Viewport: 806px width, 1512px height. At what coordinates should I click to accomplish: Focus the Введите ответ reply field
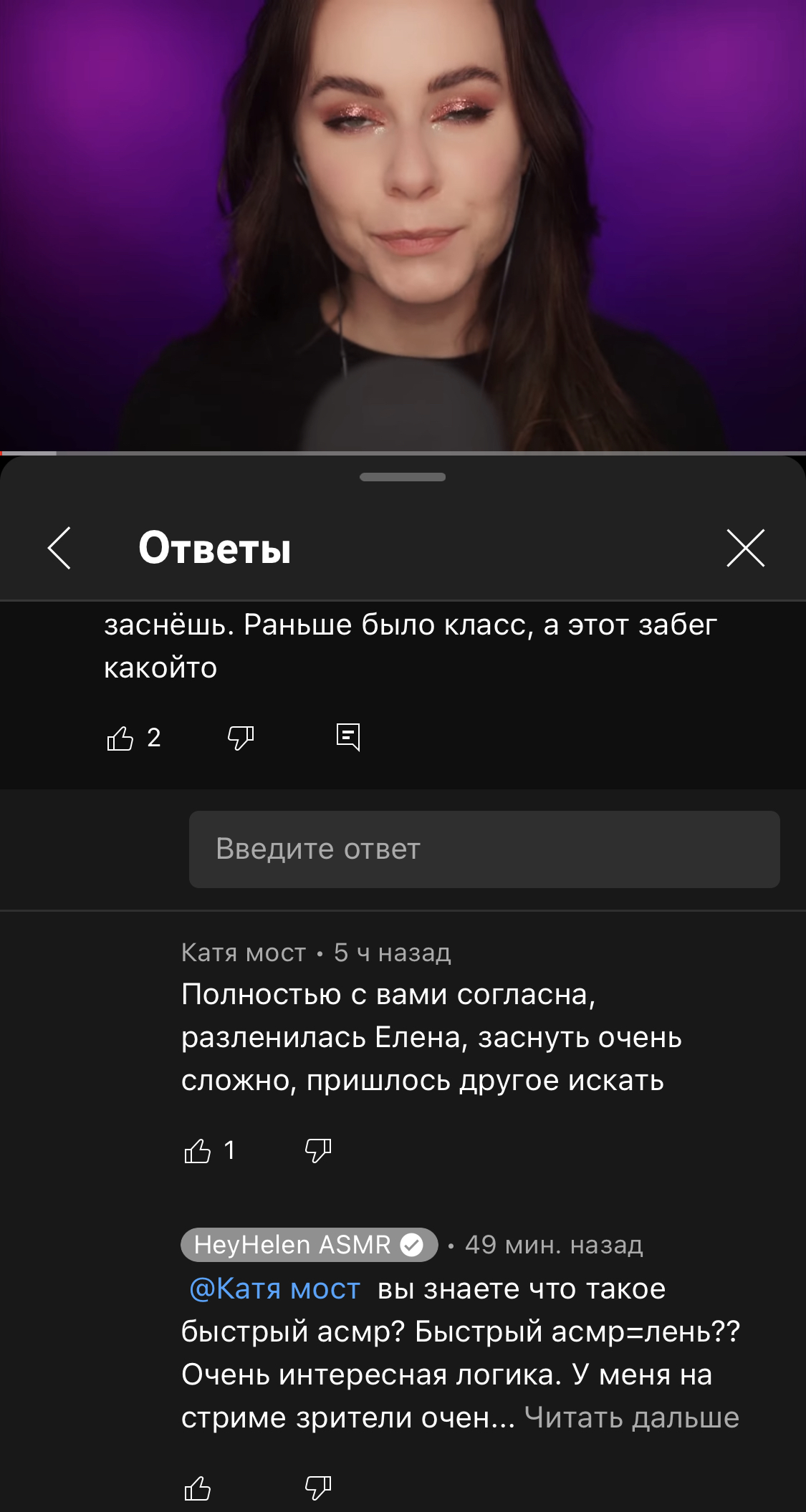click(484, 849)
